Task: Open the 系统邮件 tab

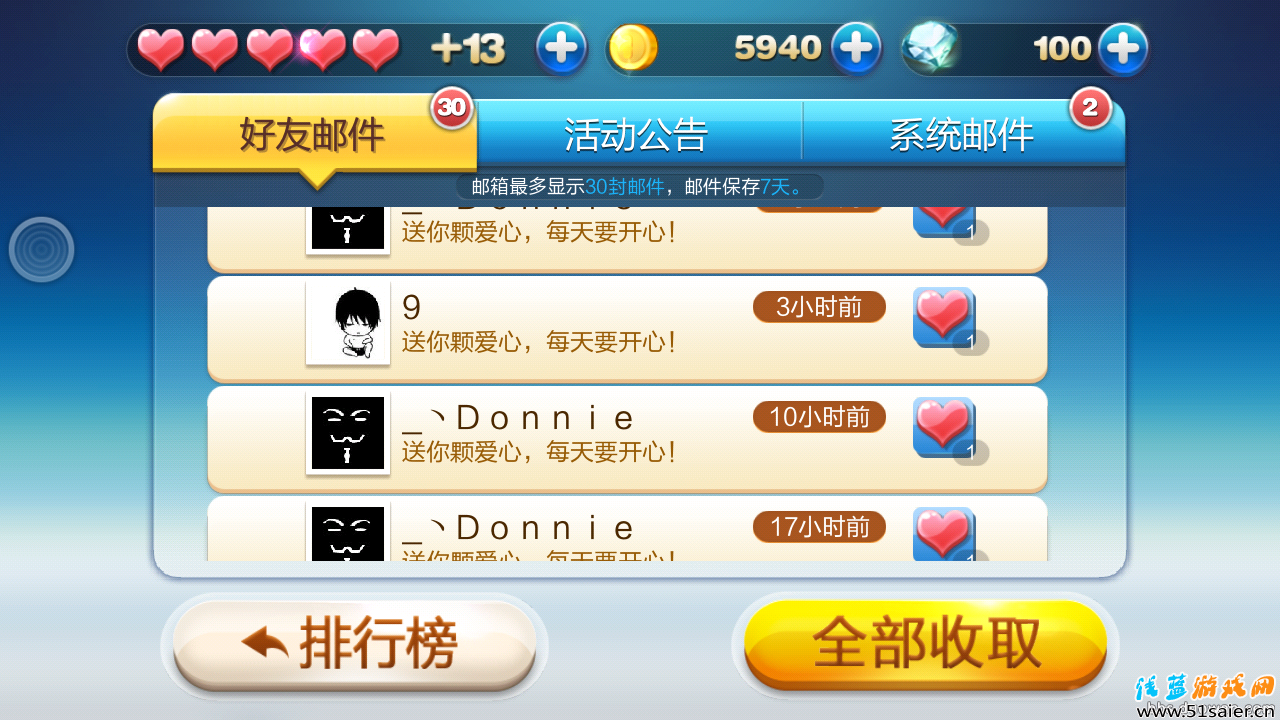Action: pos(962,134)
